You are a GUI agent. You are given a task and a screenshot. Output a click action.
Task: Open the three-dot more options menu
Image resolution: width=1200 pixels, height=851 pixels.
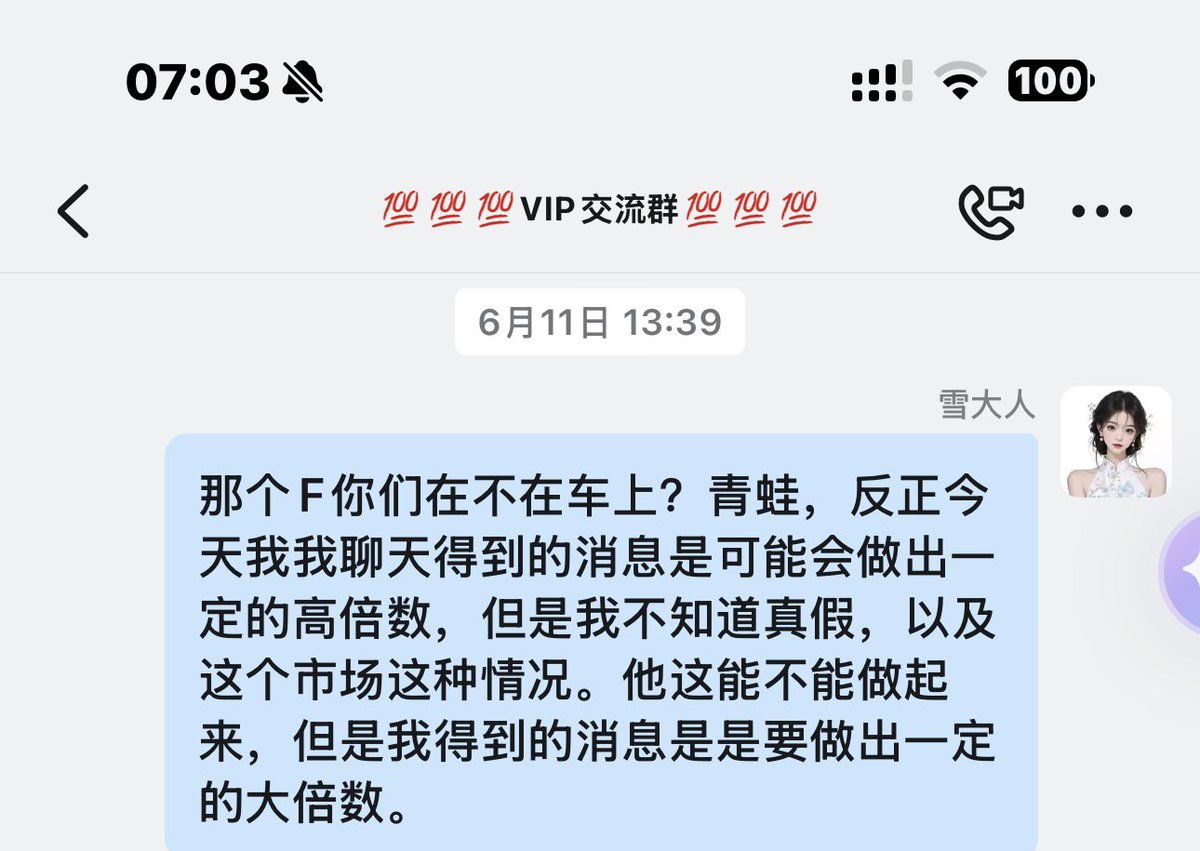pos(1102,211)
